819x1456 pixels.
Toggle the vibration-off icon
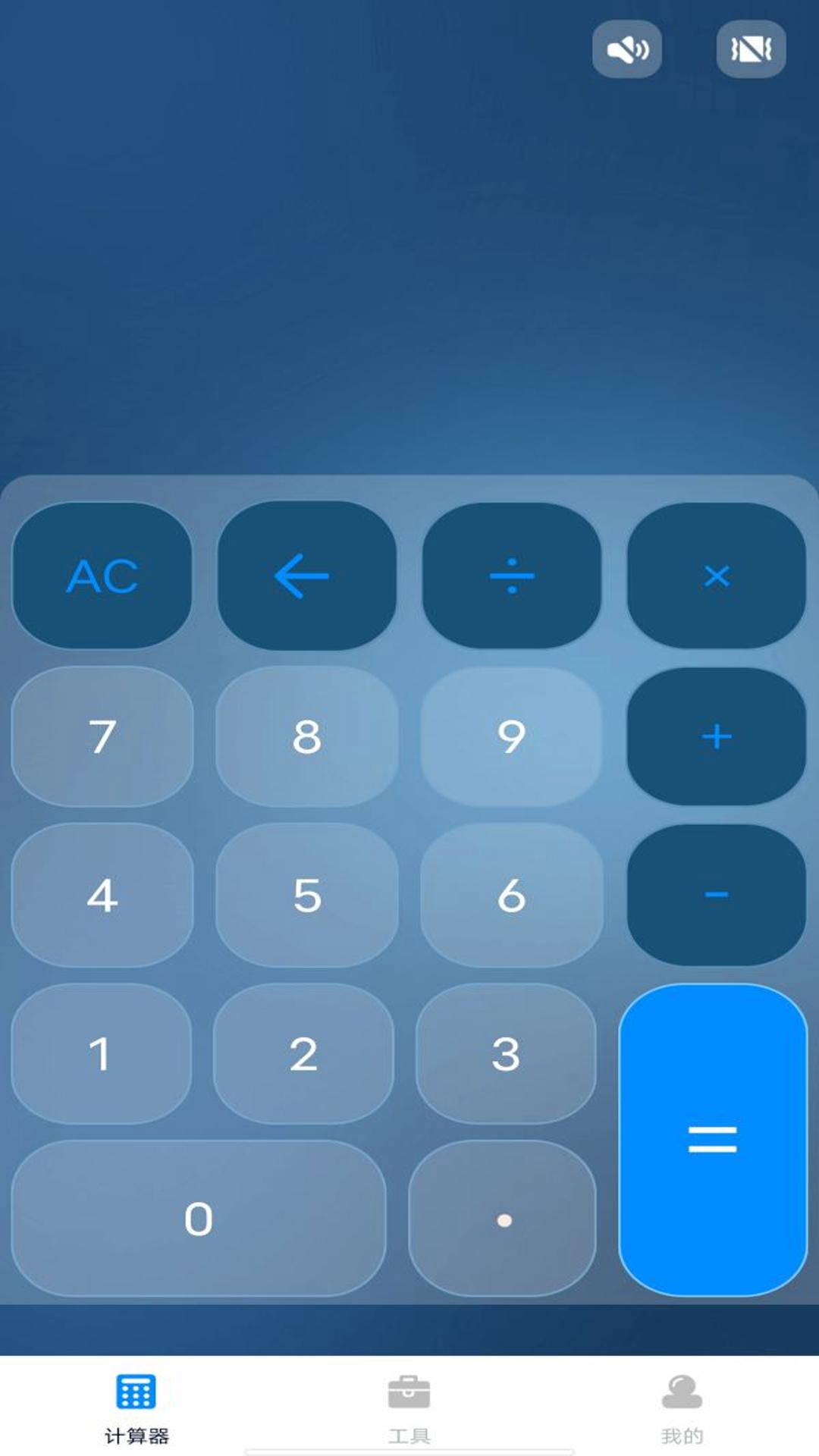[x=751, y=50]
